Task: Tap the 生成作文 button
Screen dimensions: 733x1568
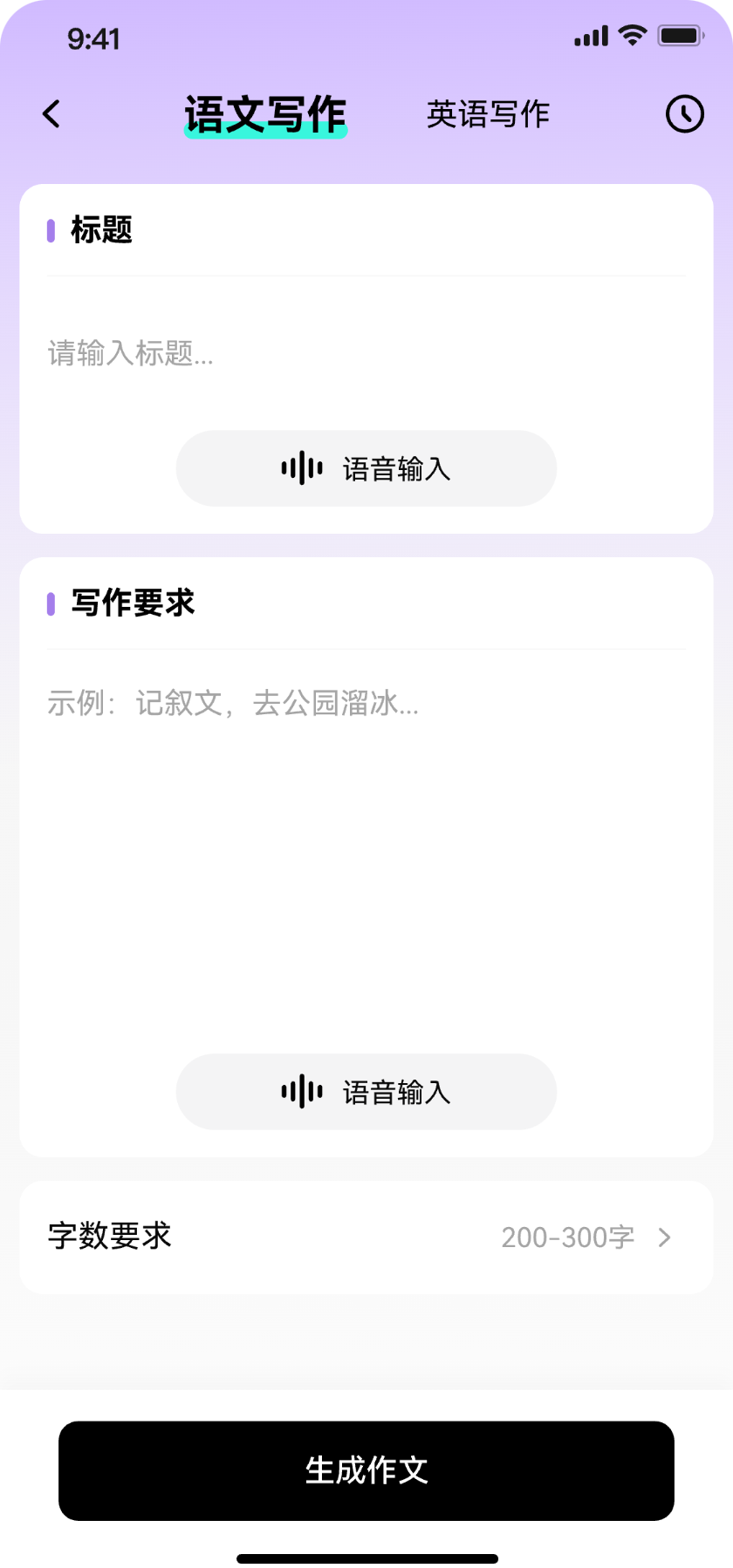Action: click(366, 1470)
